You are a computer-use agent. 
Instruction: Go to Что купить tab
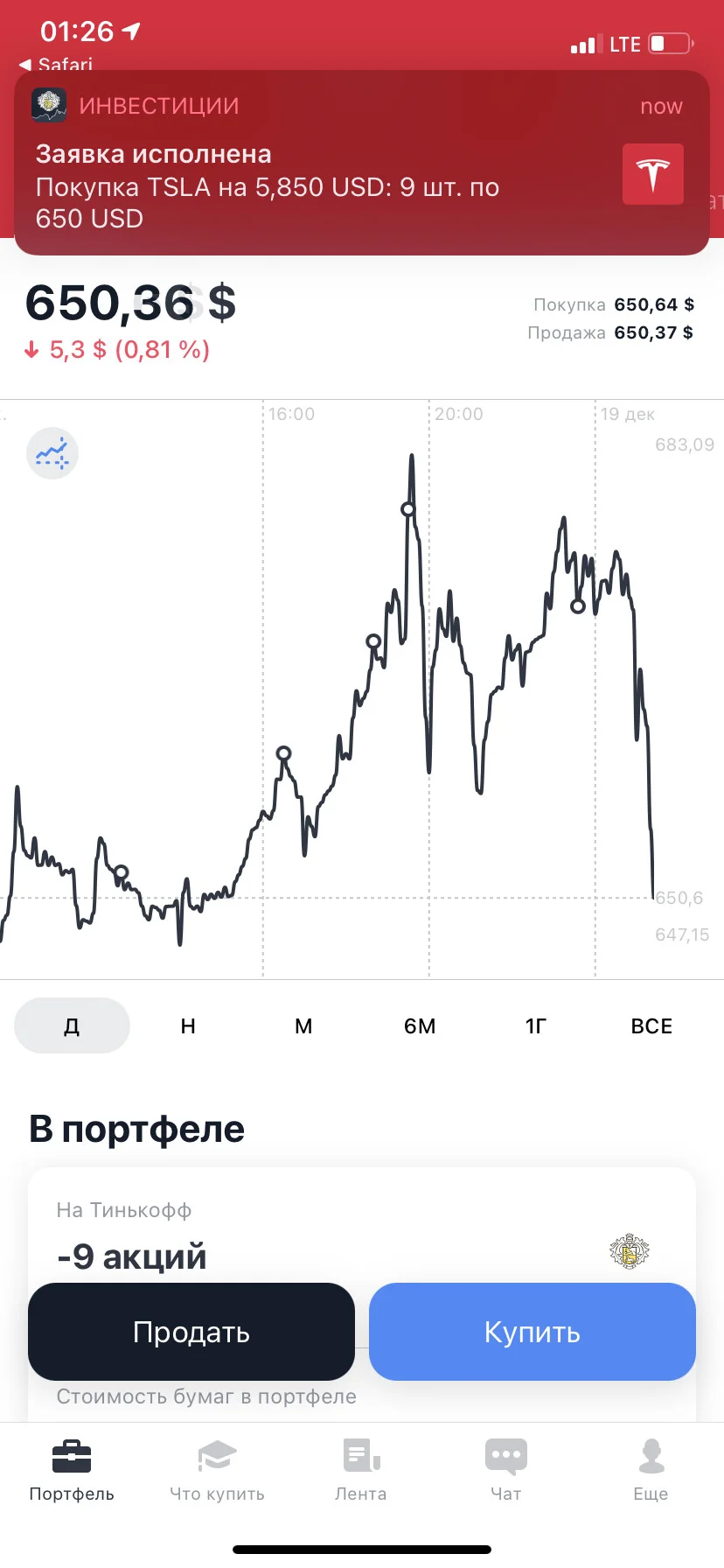coord(217,1470)
